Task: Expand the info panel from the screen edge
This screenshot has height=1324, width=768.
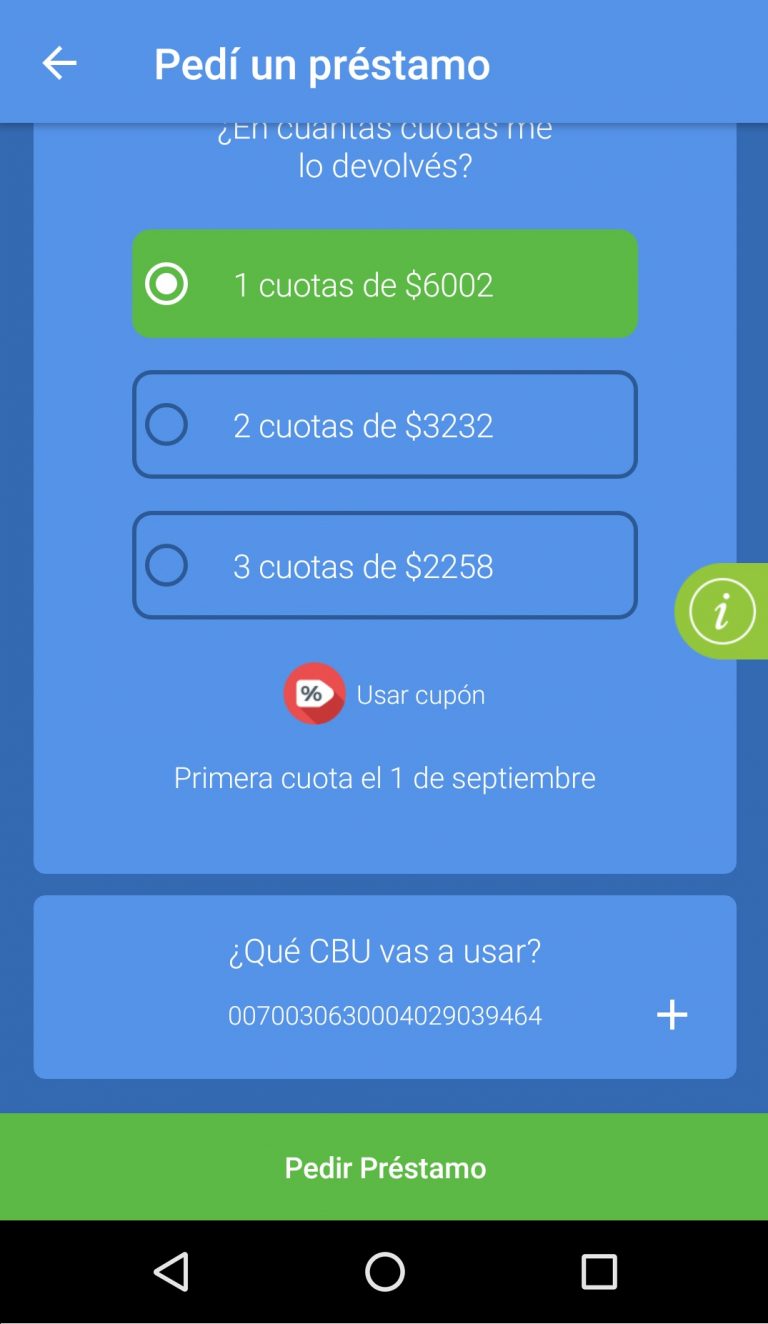Action: 722,611
